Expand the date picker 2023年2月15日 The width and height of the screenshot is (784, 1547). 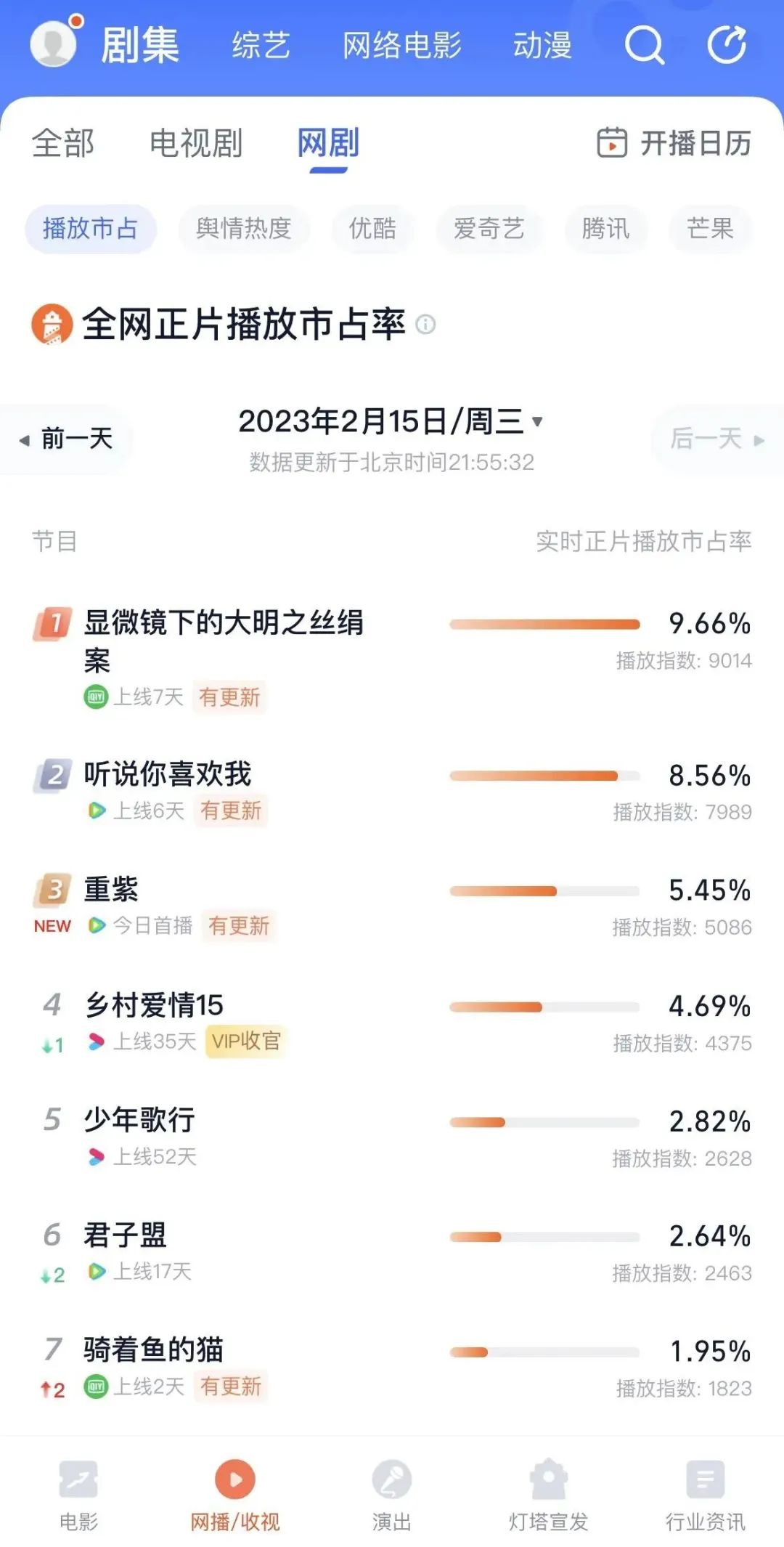(391, 421)
